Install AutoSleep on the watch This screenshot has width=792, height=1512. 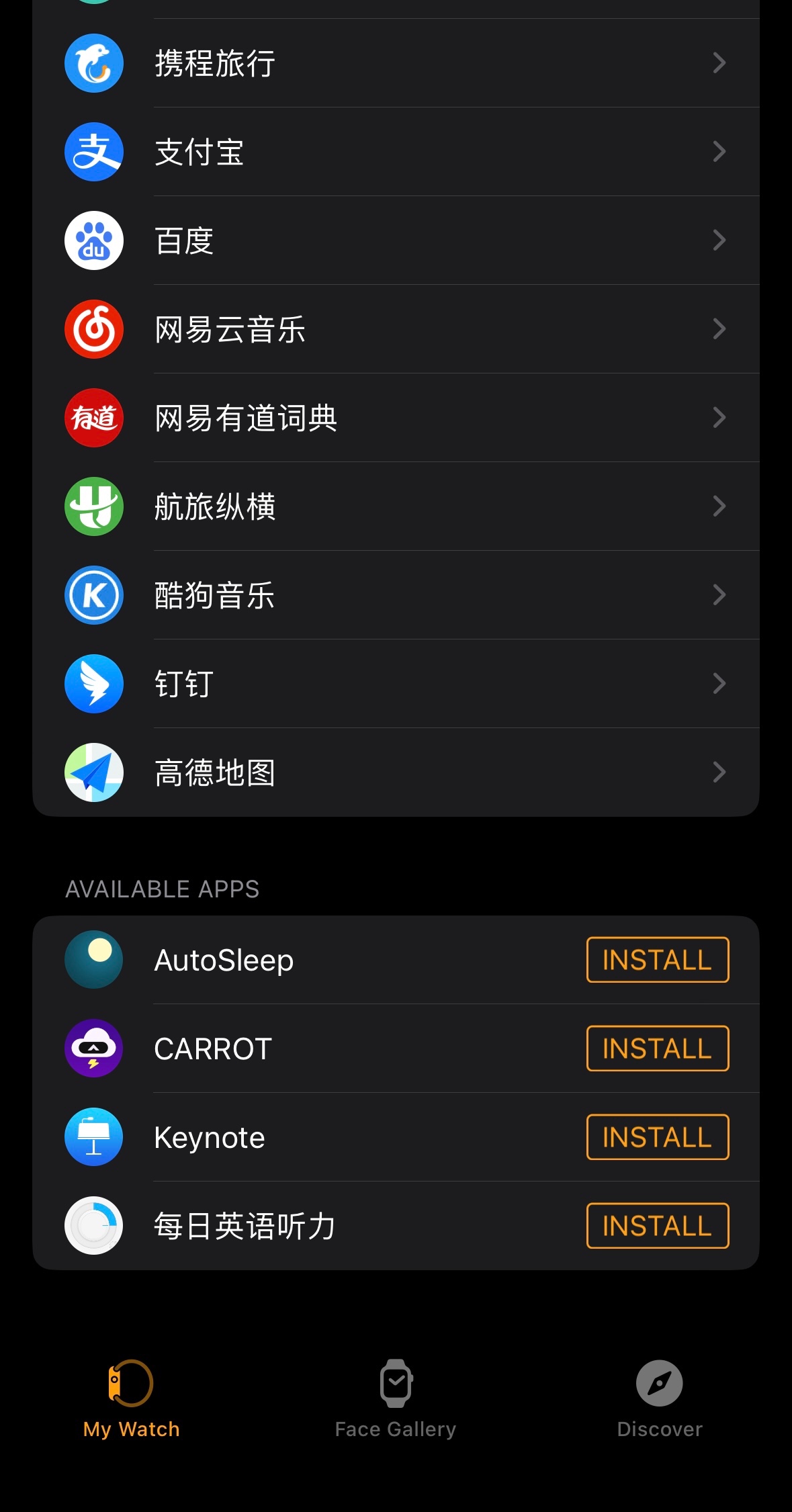(657, 960)
